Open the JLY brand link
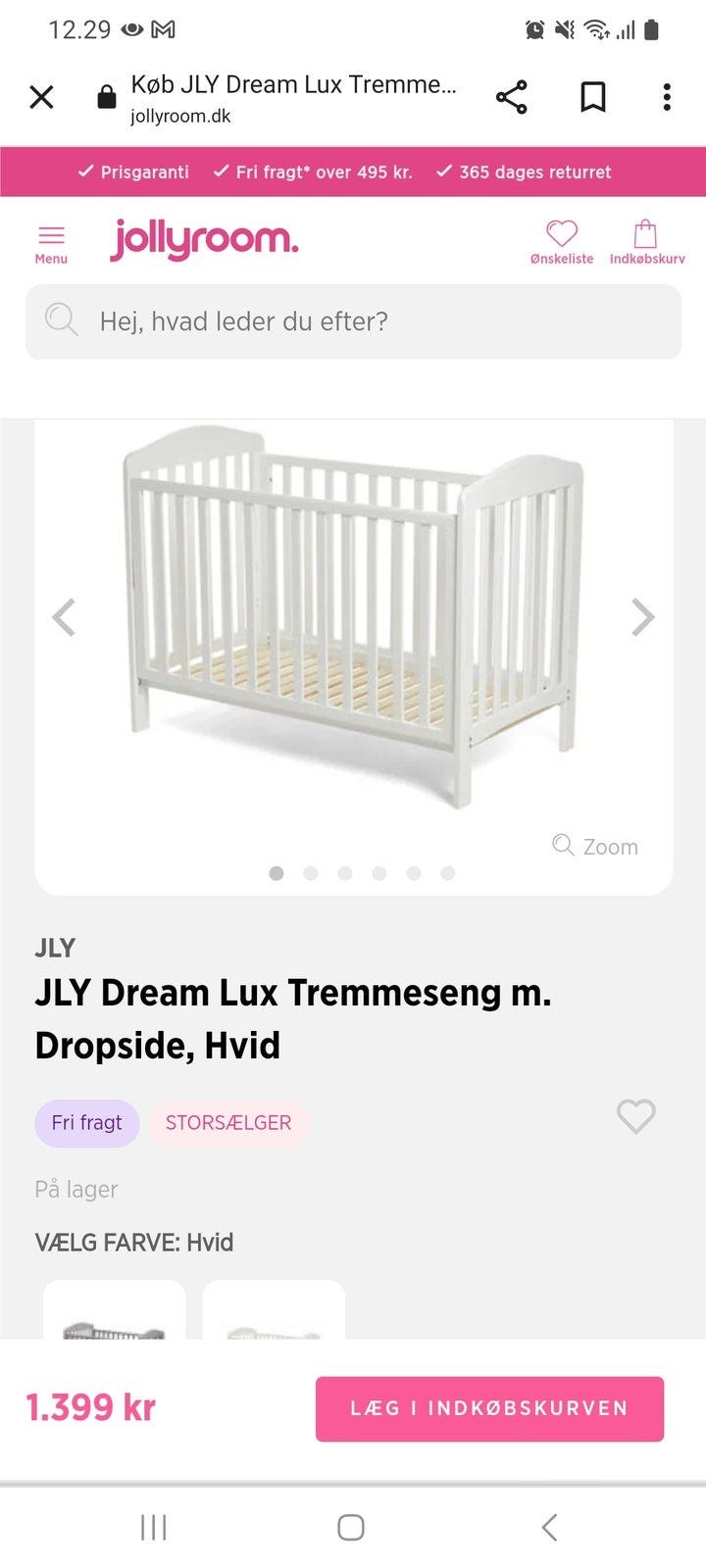This screenshot has width=706, height=1568. pos(55,948)
